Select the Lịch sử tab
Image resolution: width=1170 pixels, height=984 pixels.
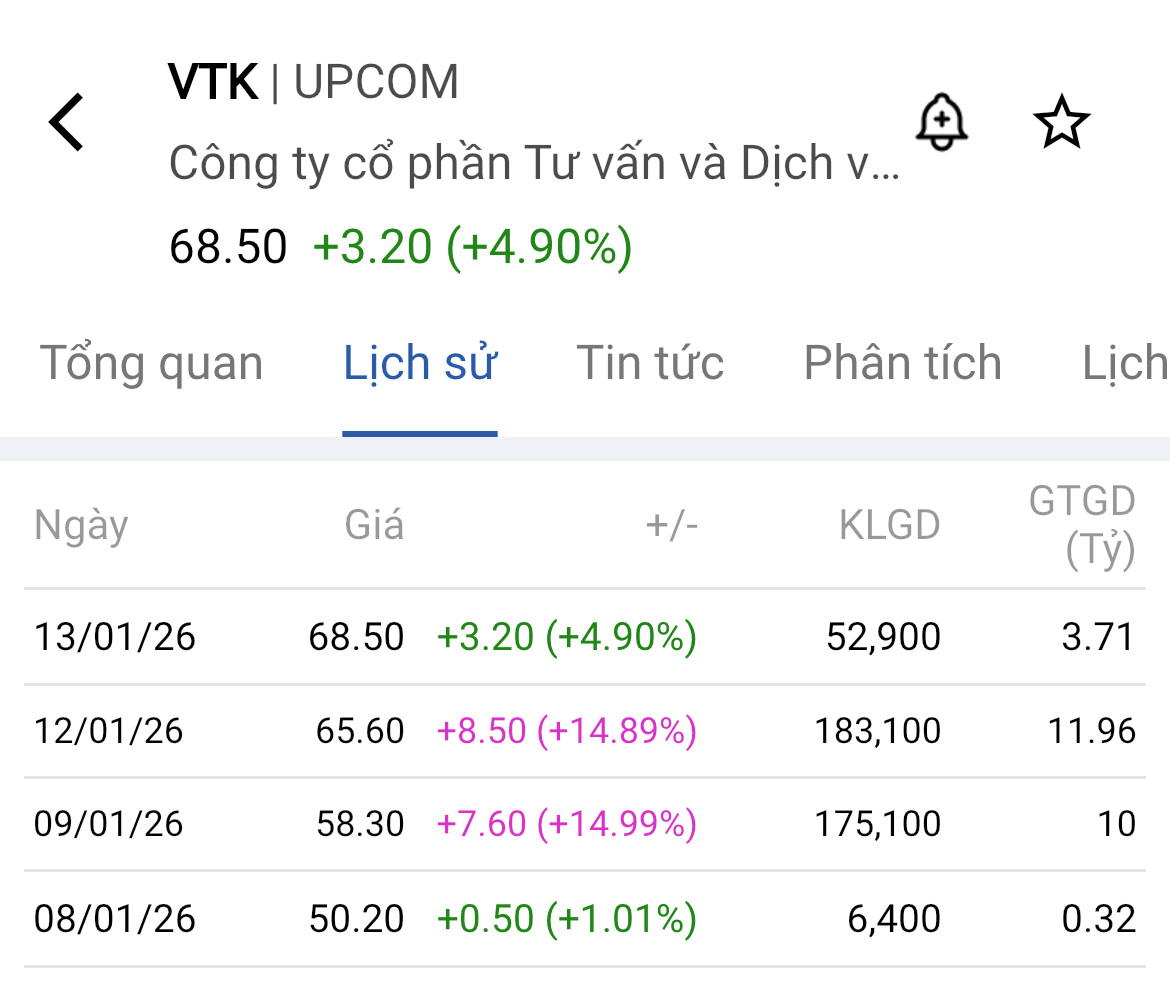pos(420,363)
